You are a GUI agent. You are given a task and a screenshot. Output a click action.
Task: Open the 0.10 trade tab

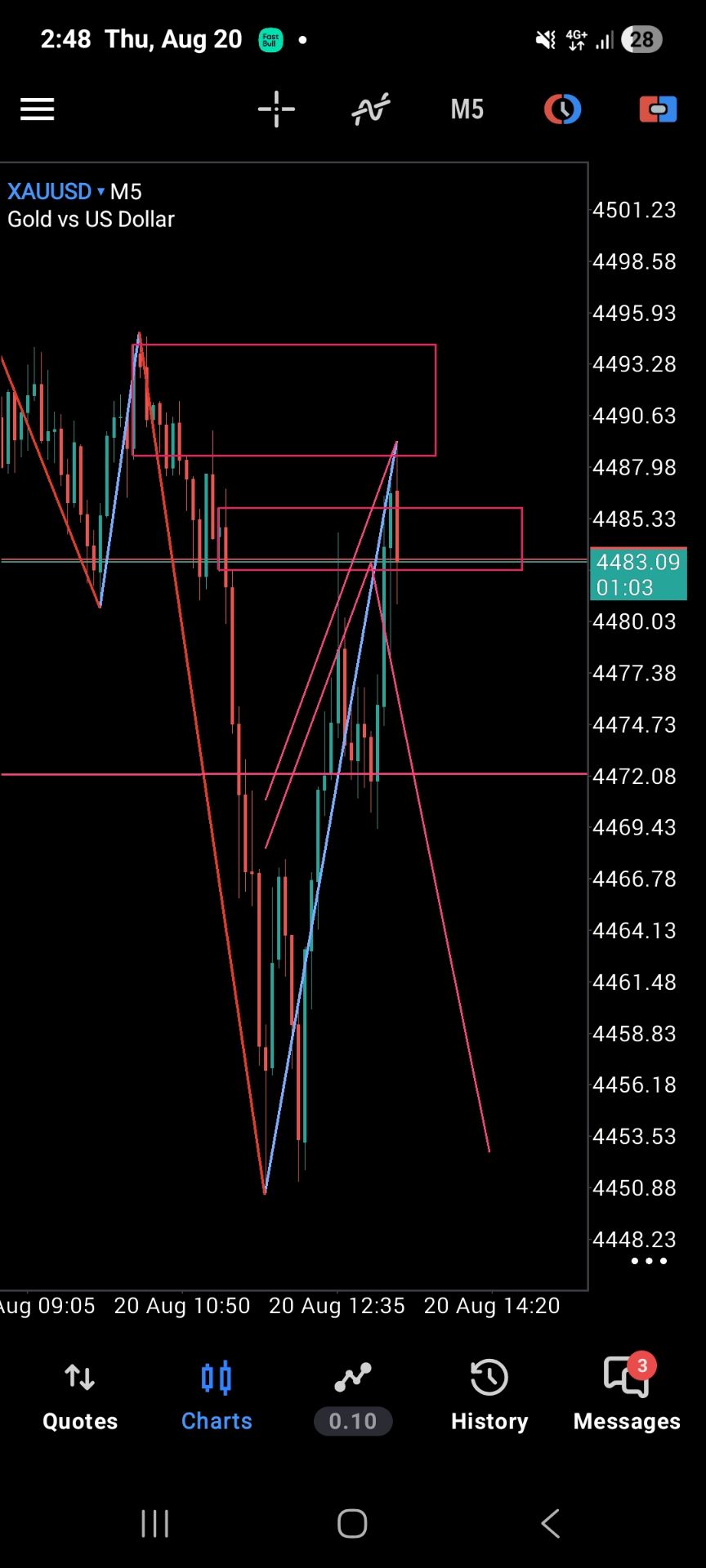pyautogui.click(x=353, y=1396)
